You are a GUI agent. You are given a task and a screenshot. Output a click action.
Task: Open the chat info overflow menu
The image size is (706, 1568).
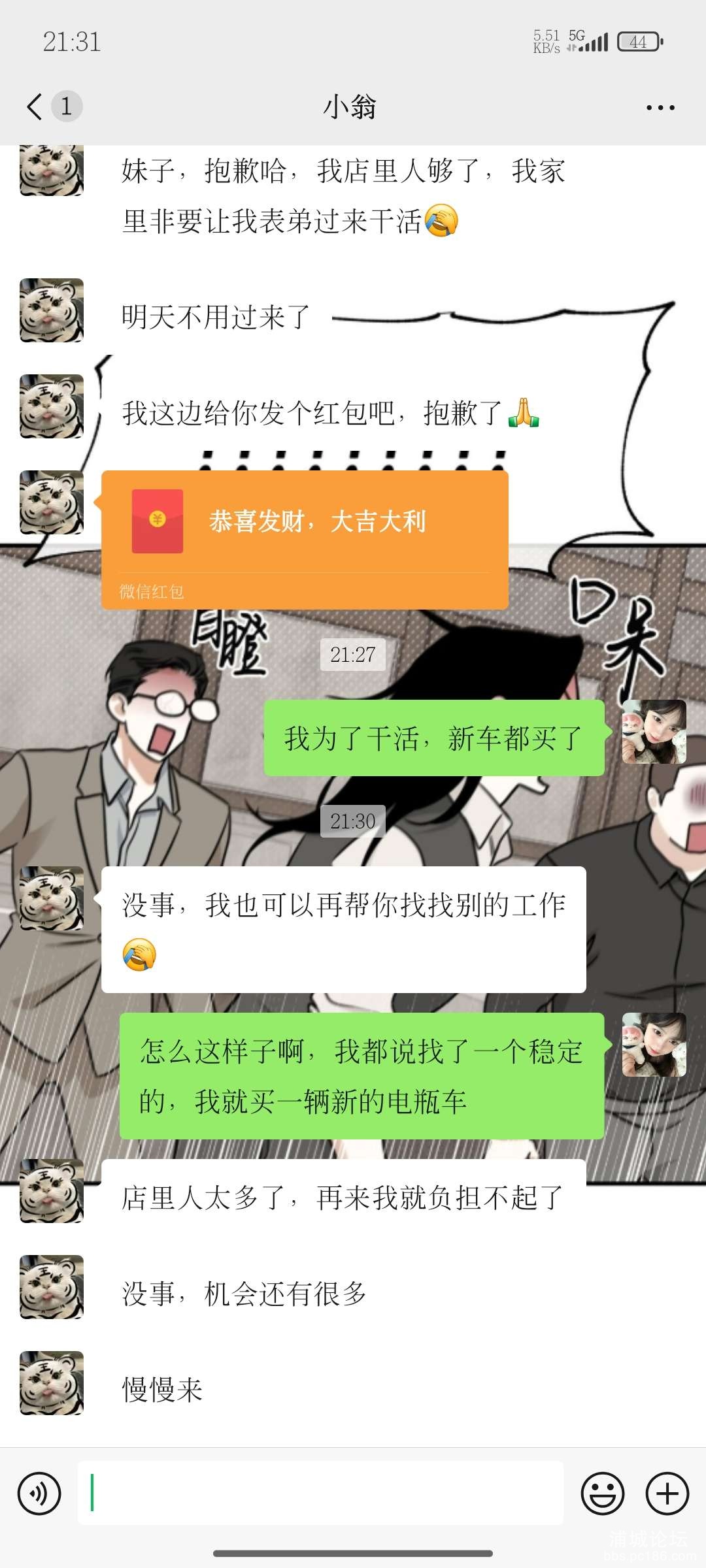[660, 107]
